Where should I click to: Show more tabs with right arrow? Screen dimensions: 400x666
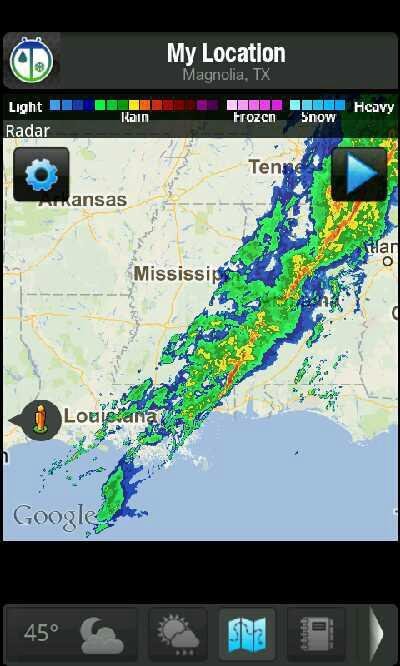(x=376, y=634)
